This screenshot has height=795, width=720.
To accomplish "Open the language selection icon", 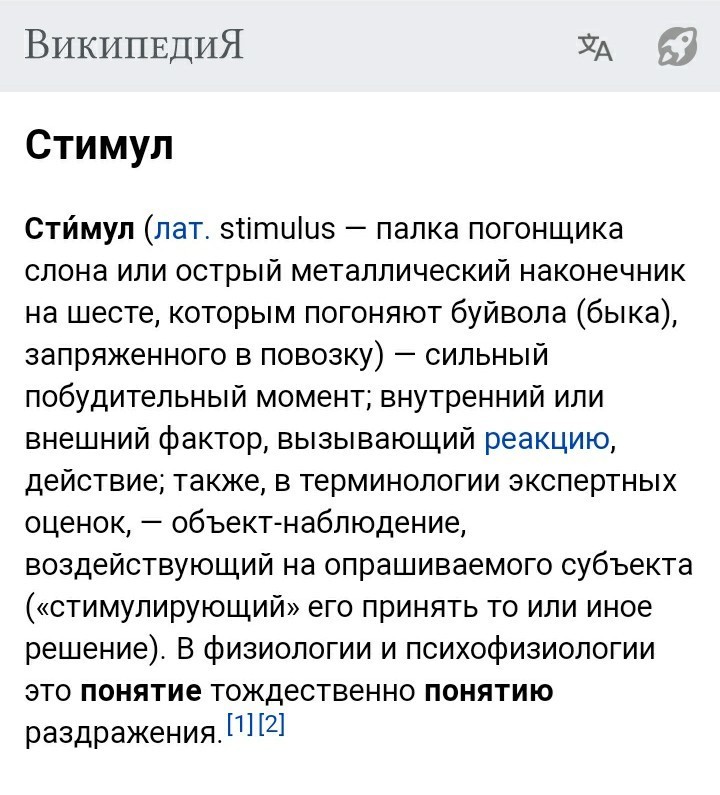I will tap(596, 47).
